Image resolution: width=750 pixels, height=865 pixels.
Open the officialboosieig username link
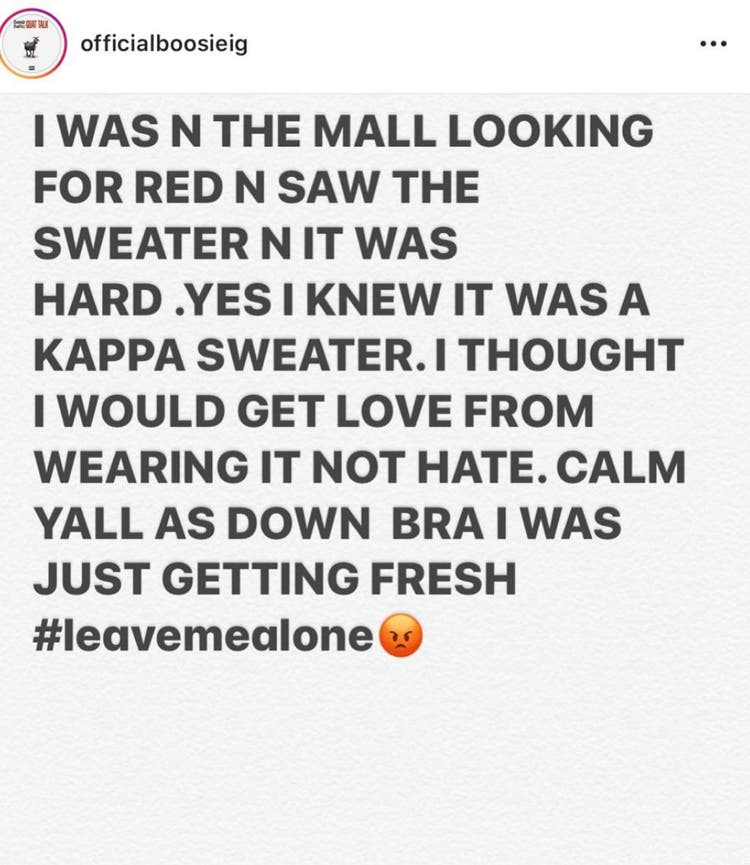[163, 43]
